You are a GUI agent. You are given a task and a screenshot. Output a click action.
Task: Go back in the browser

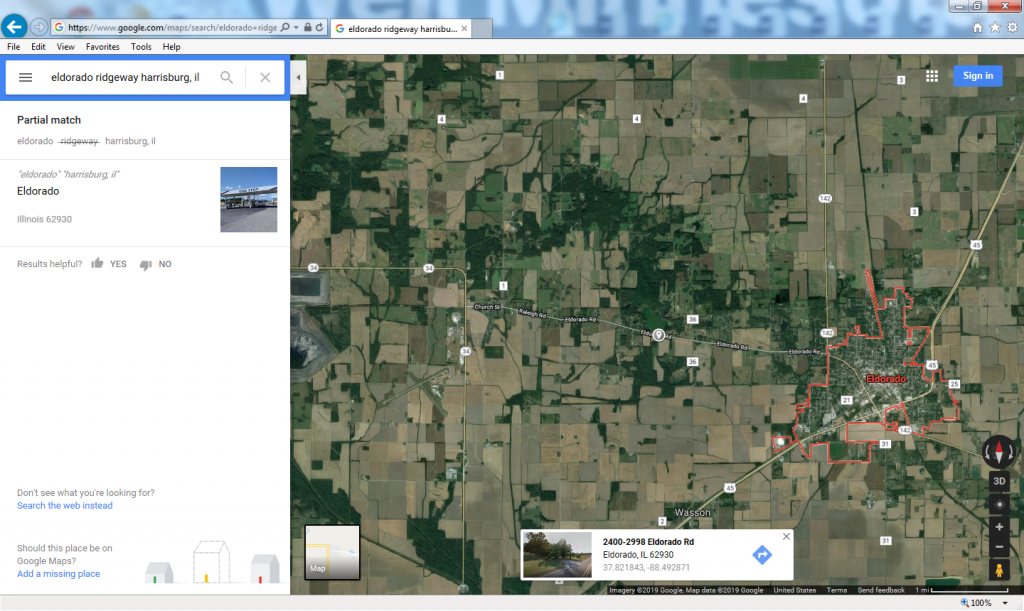click(14, 27)
